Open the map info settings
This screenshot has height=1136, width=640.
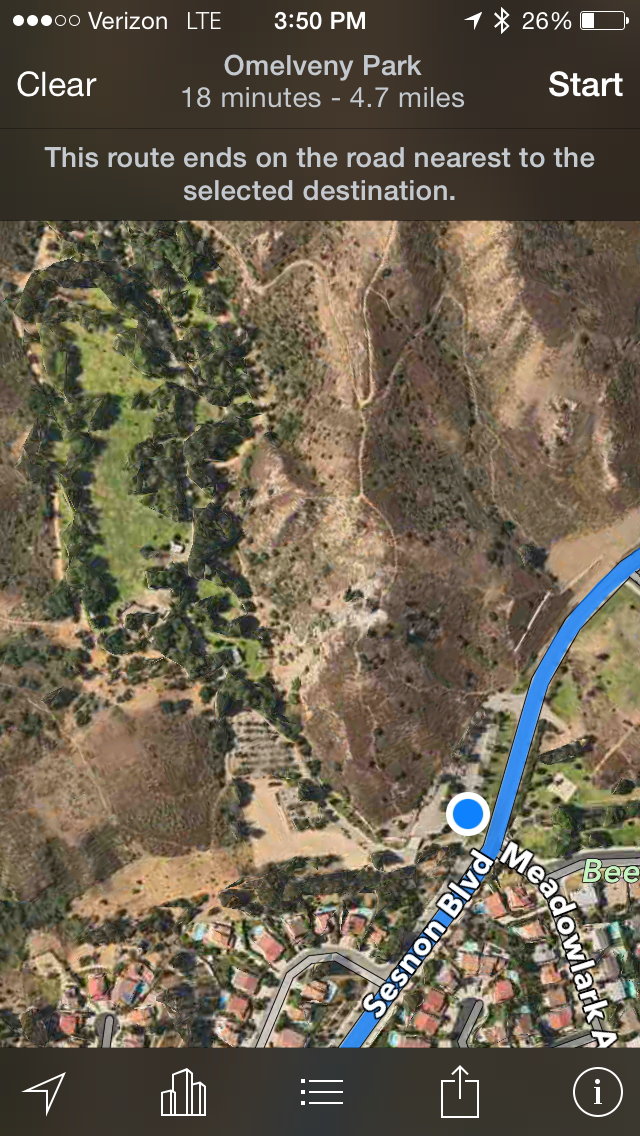pyautogui.click(x=598, y=1092)
